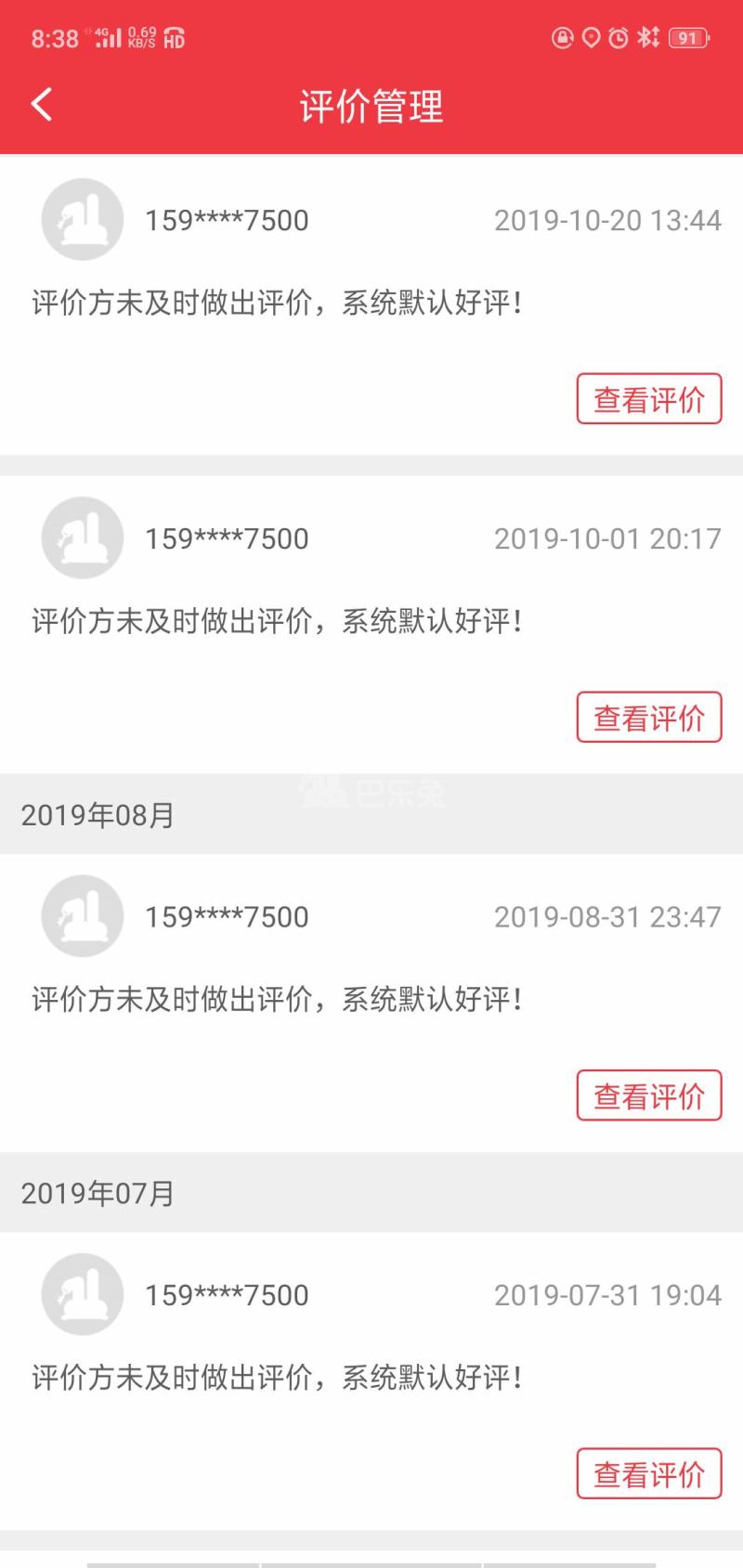Open 查看评价 for the 2019-07-31 19:04 review
Image resolution: width=743 pixels, height=1568 pixels.
point(648,1473)
